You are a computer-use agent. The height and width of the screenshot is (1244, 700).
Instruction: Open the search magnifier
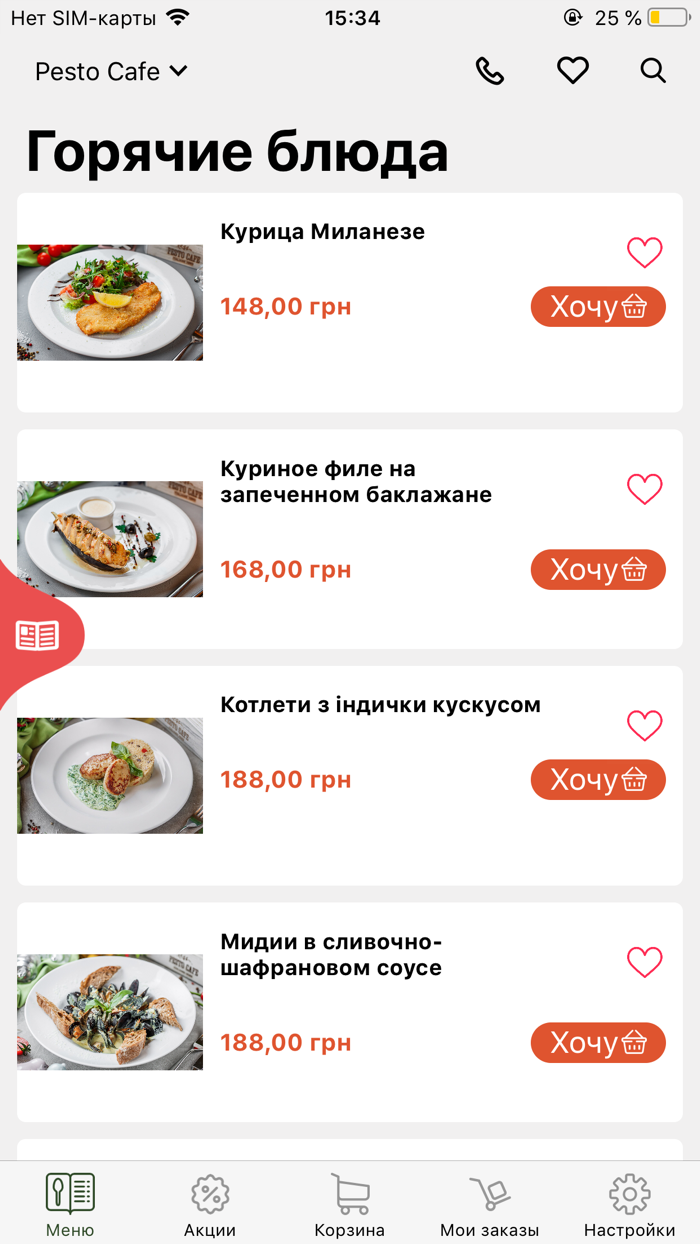click(653, 71)
